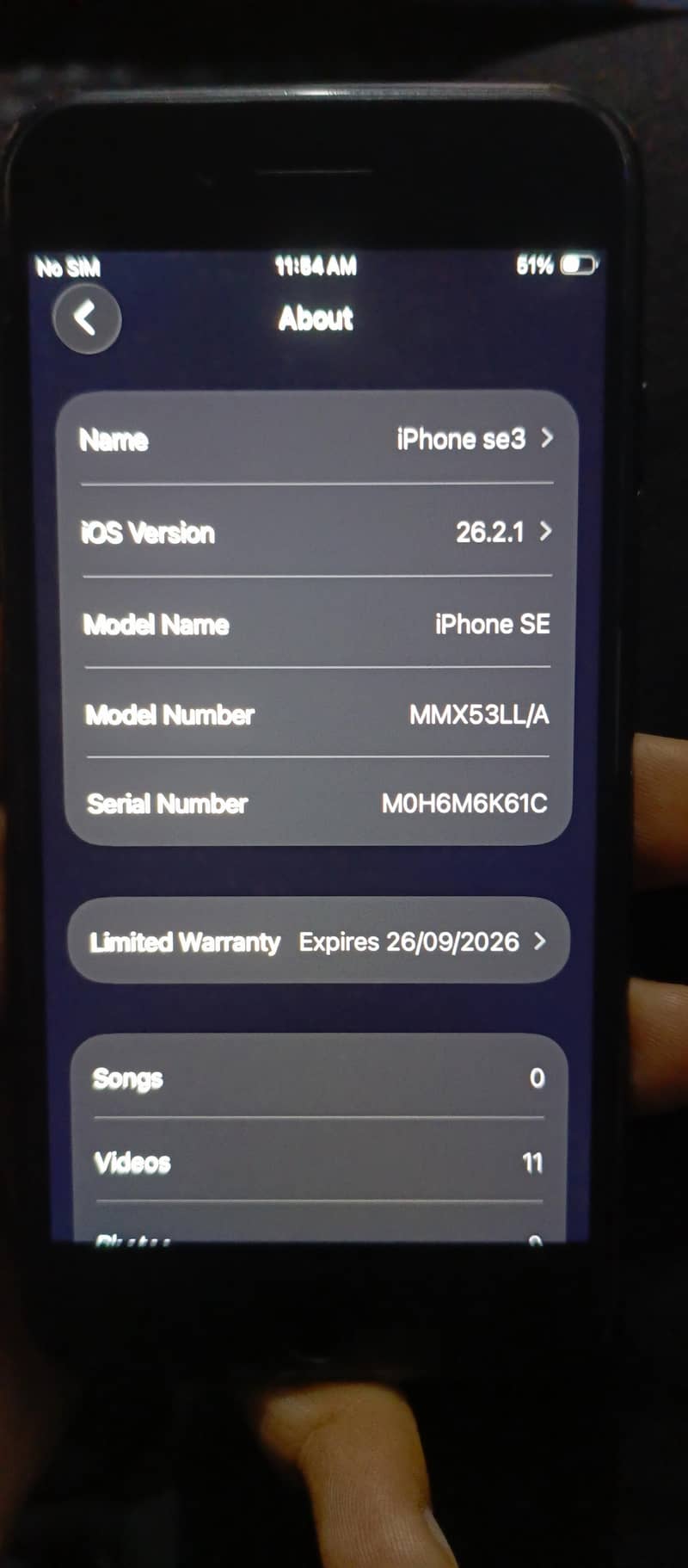
Task: Select the Serial Number M0H6M6K61C row
Action: pyautogui.click(x=318, y=803)
